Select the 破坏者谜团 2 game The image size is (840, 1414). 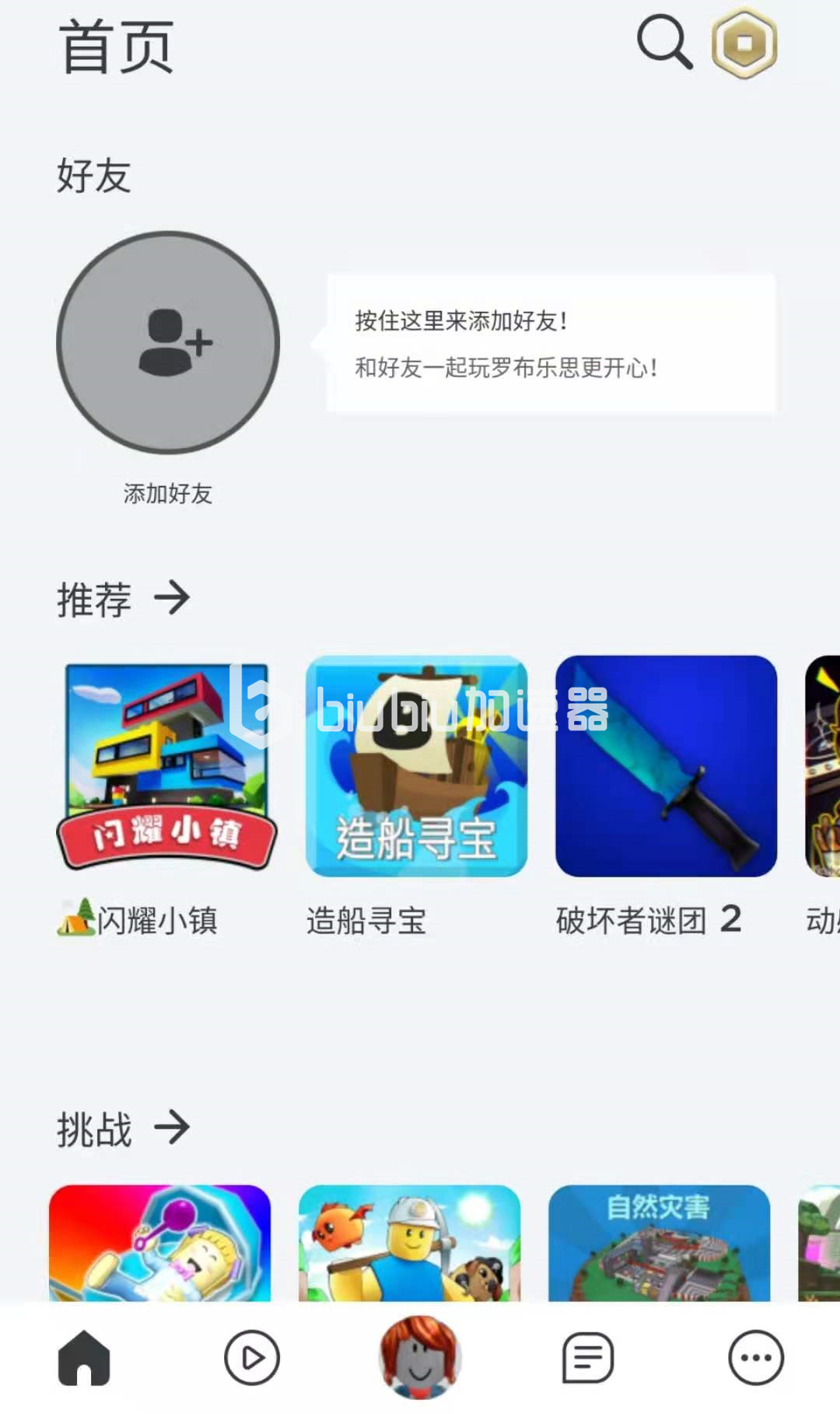pos(666,766)
